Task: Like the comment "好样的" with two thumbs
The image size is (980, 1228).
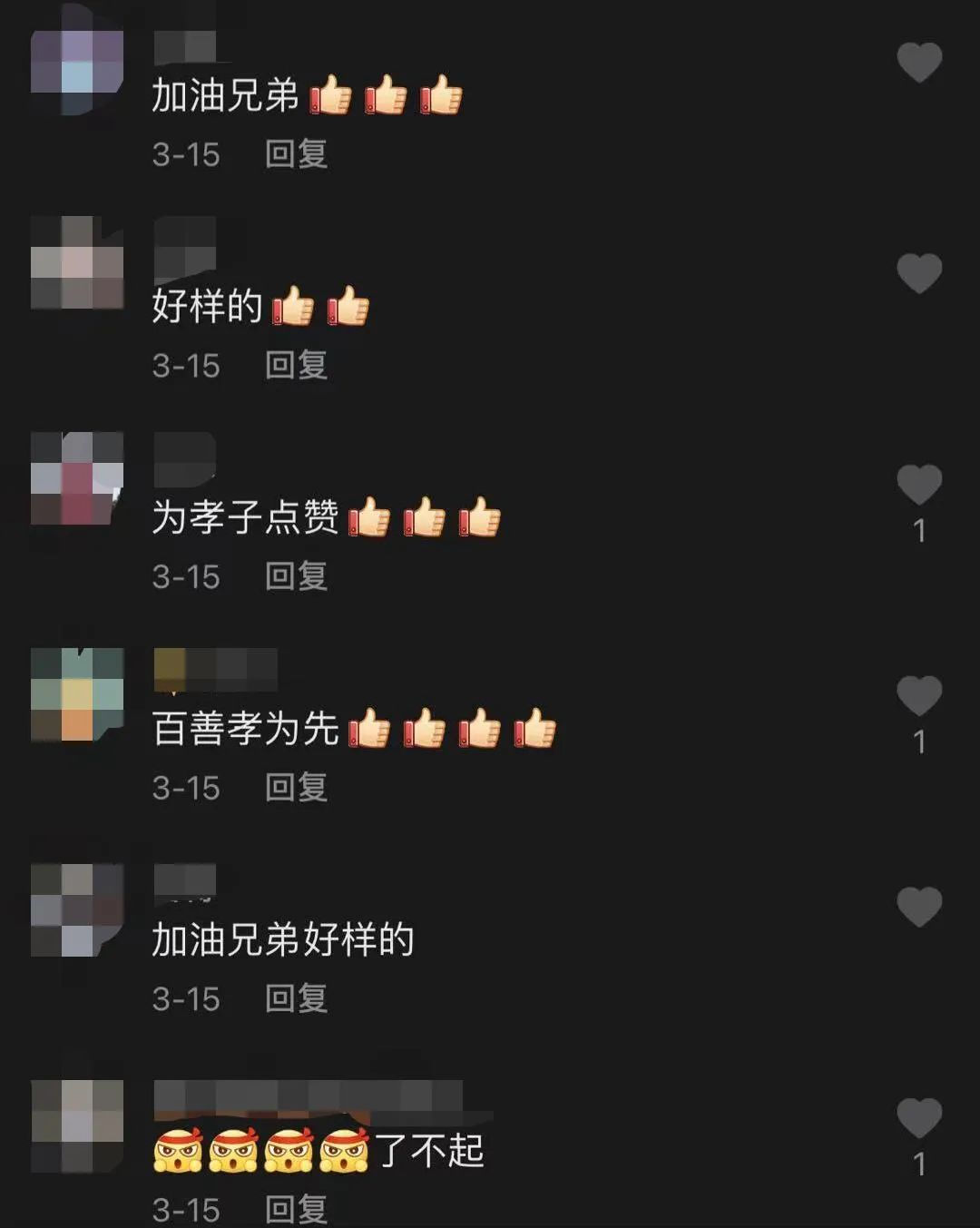Action: point(919,272)
